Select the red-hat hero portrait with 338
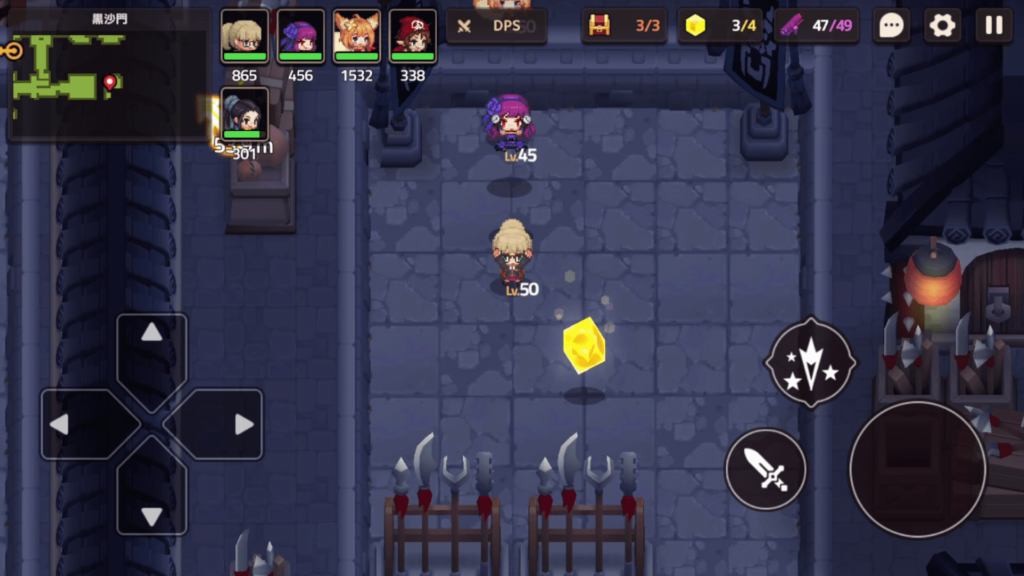 (x=412, y=38)
